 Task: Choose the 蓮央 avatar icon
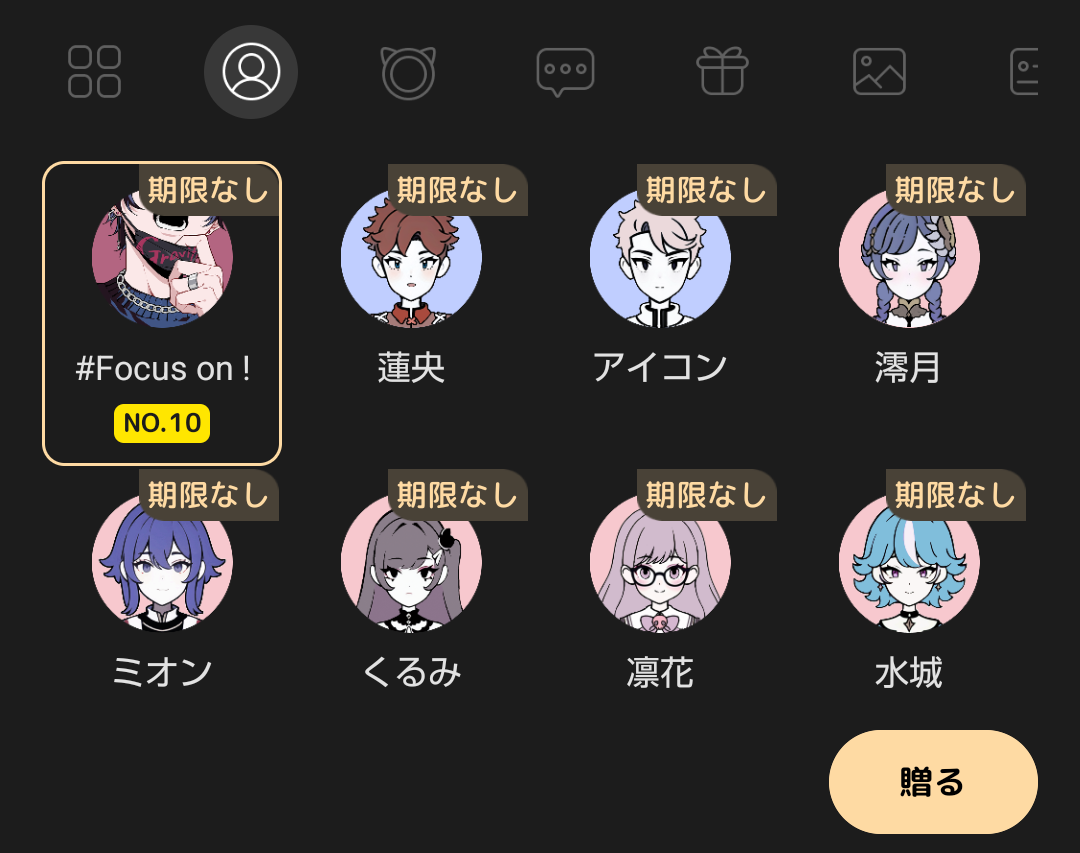tap(411, 258)
